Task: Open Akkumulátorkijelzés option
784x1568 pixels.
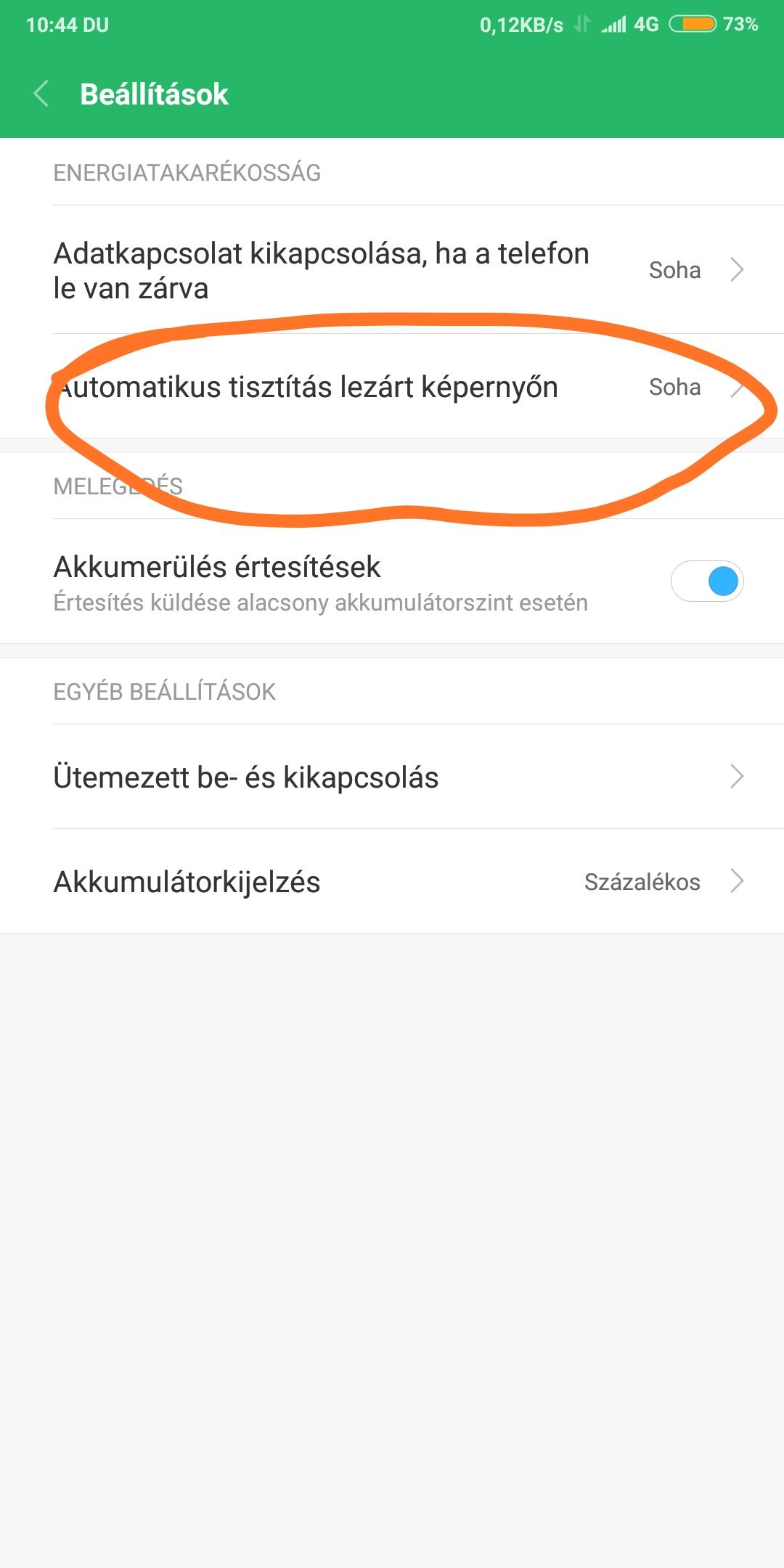Action: [392, 881]
